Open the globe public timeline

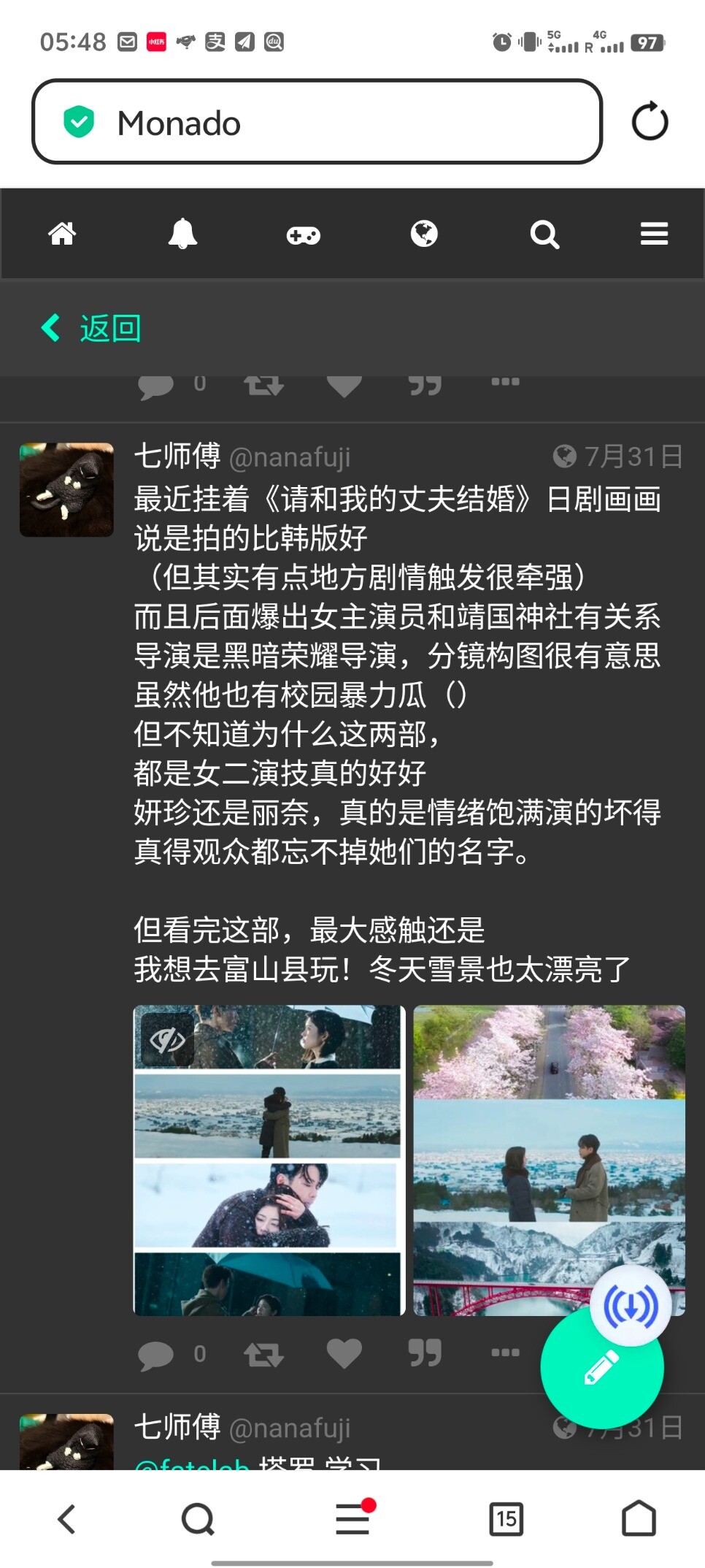(424, 234)
